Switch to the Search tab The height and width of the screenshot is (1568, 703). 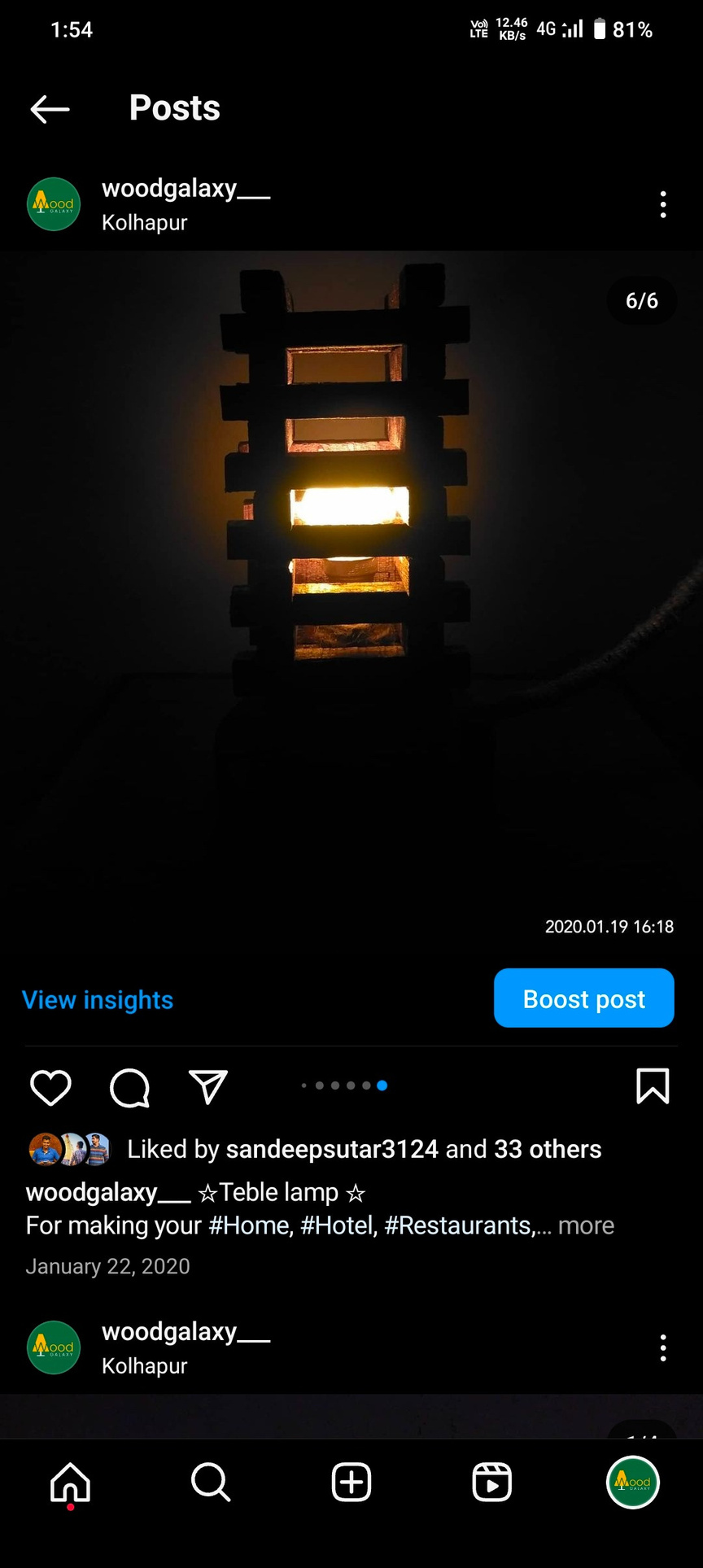pos(211,1482)
